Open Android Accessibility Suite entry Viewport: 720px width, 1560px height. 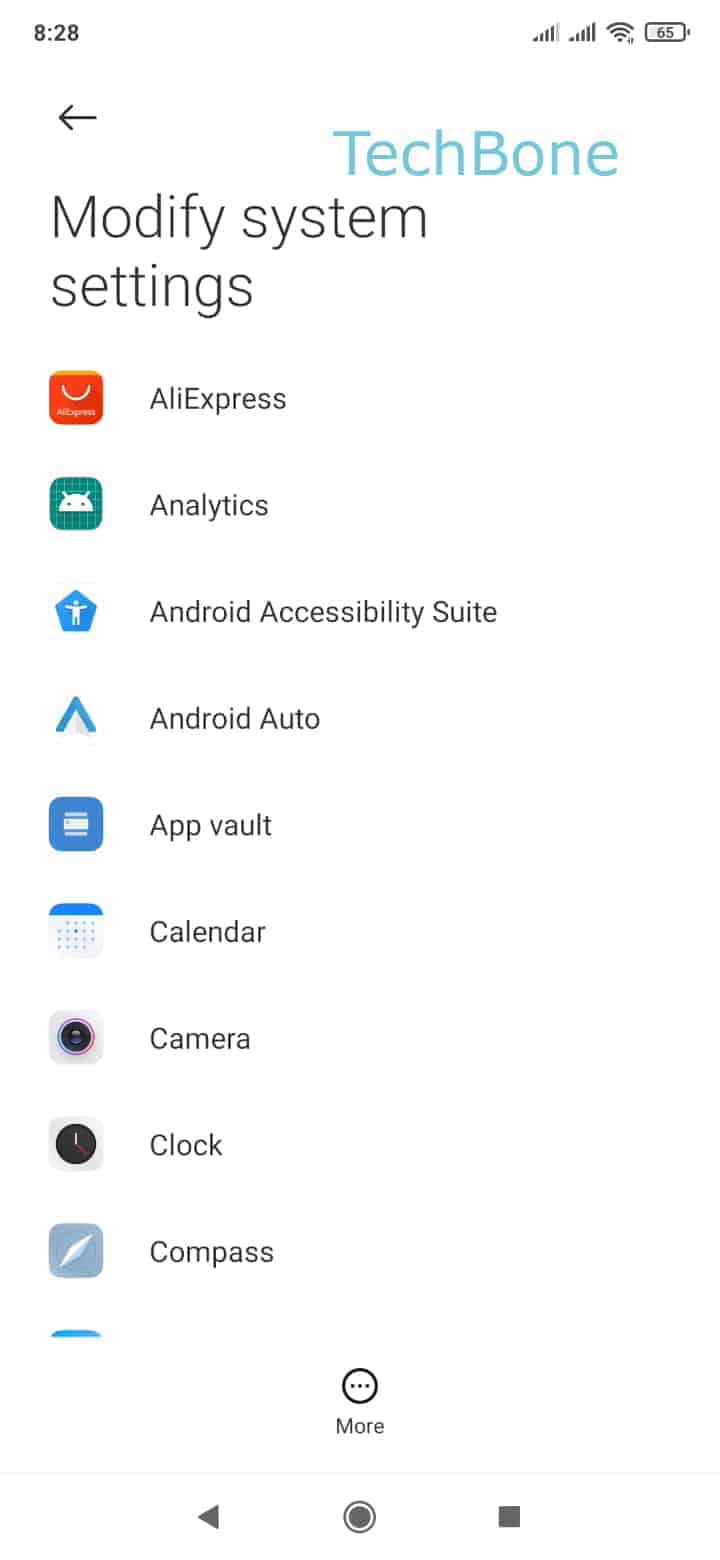[x=323, y=612]
